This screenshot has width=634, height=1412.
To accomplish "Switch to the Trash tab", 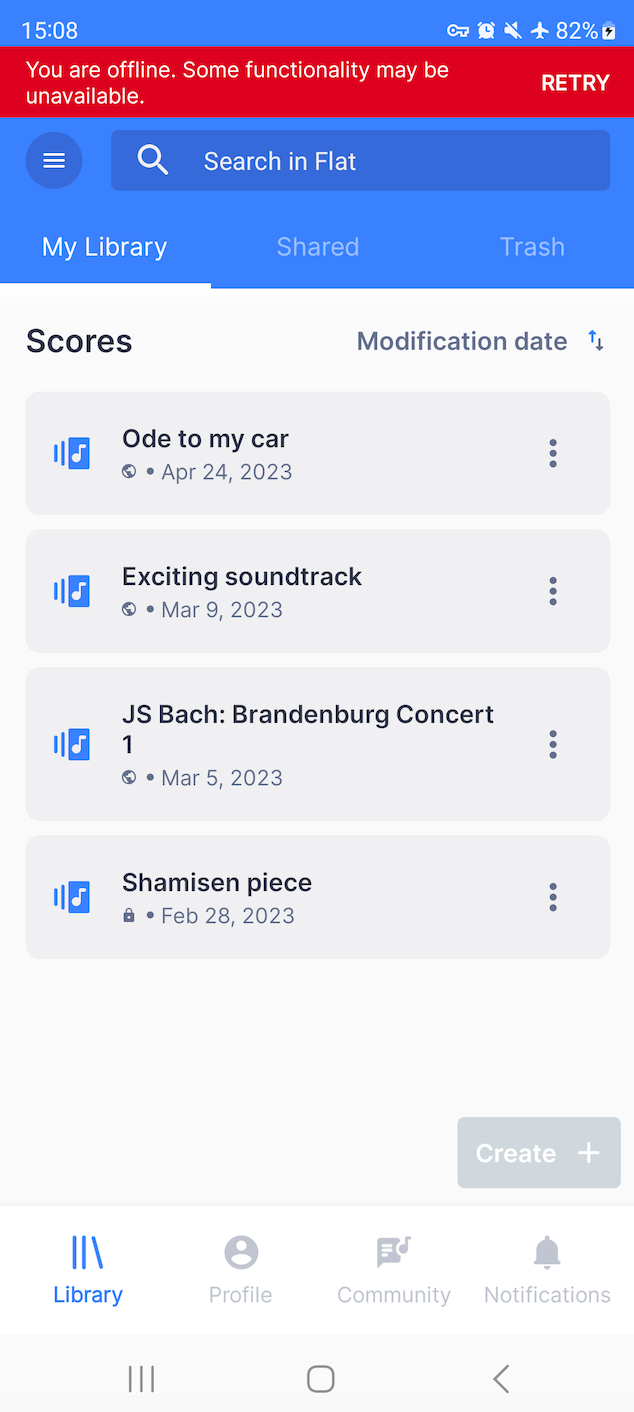I will pos(532,247).
